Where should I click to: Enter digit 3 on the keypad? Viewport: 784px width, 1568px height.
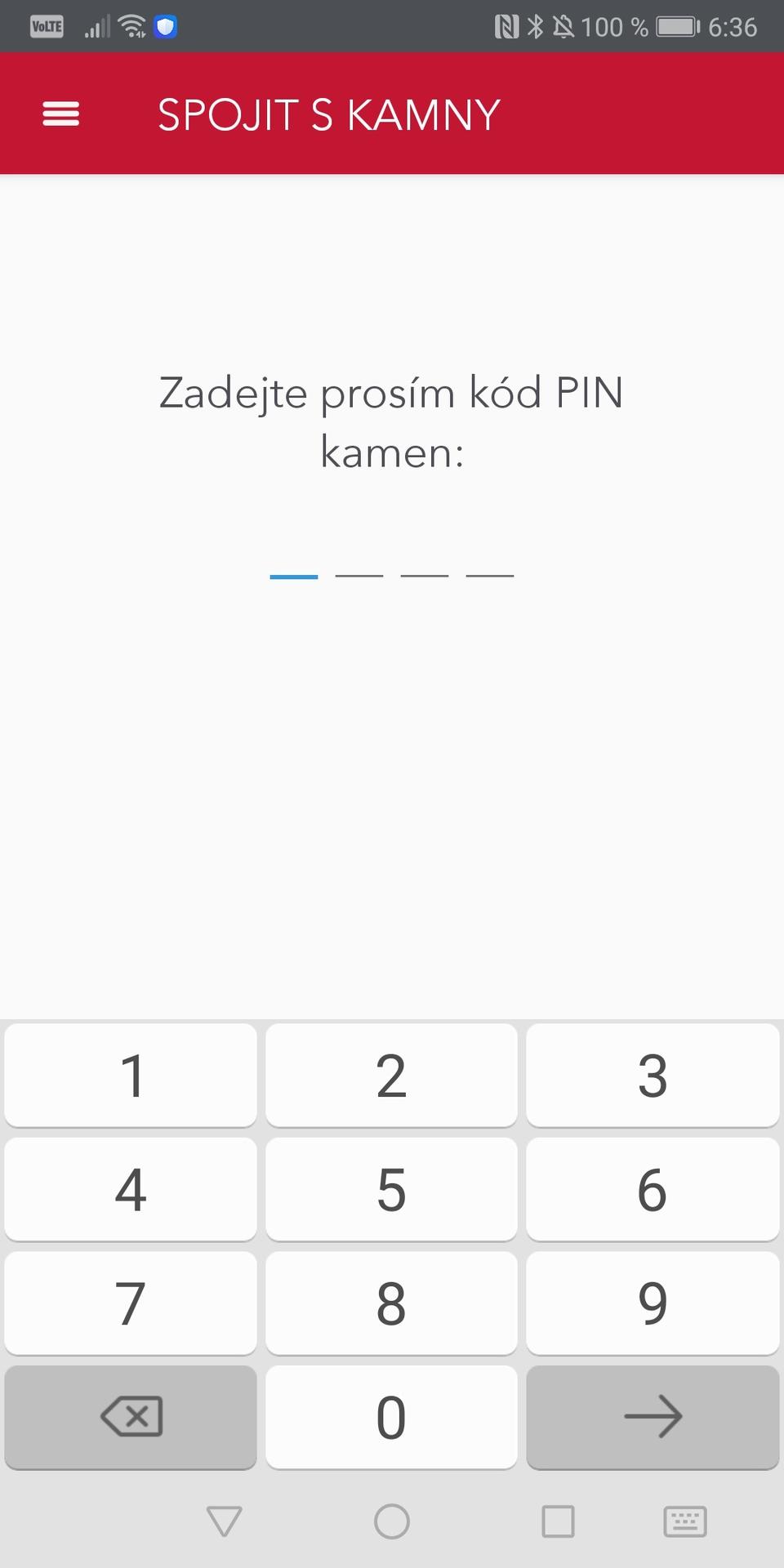653,1075
